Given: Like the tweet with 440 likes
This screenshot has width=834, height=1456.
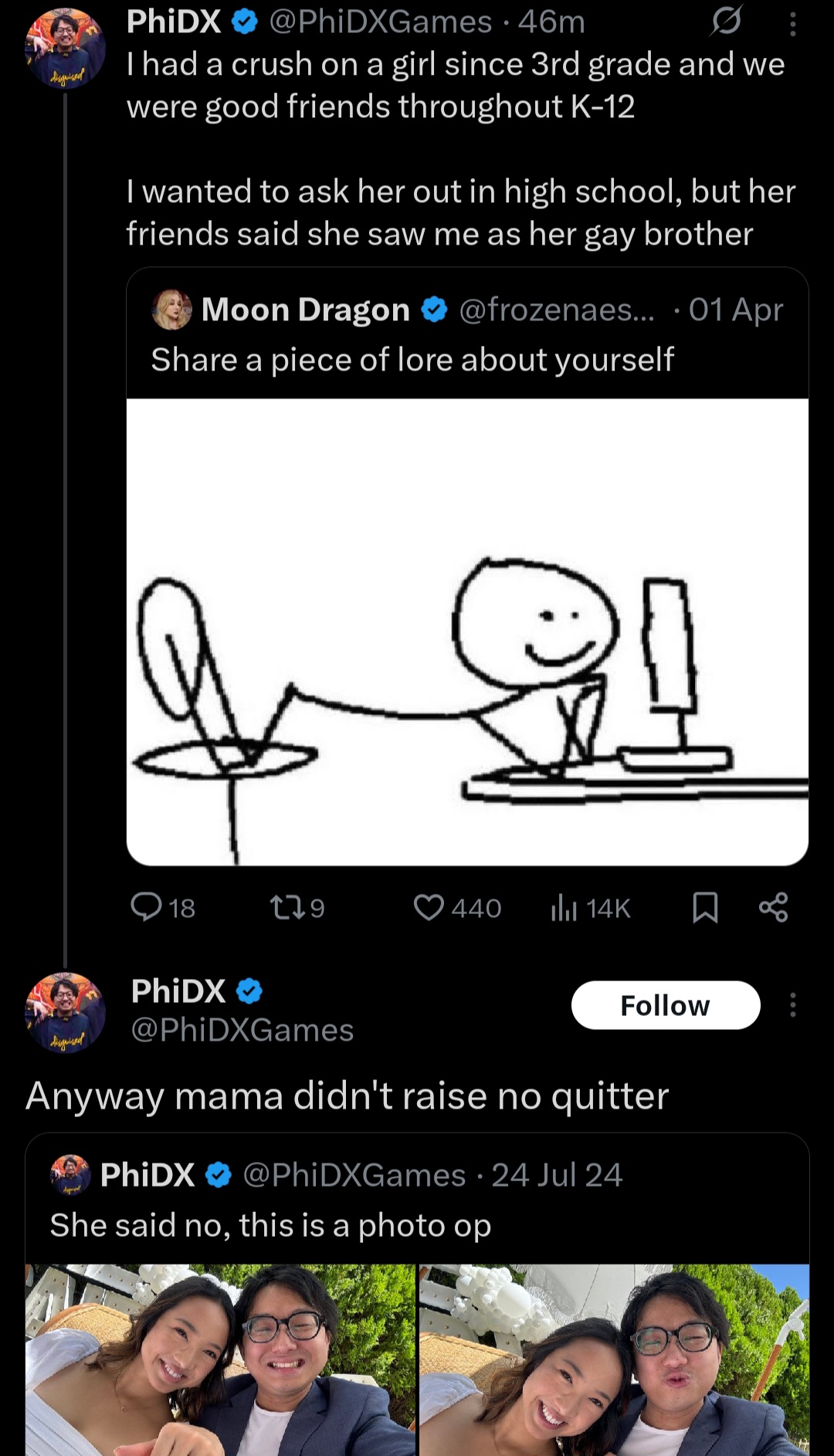Looking at the screenshot, I should 458,908.
